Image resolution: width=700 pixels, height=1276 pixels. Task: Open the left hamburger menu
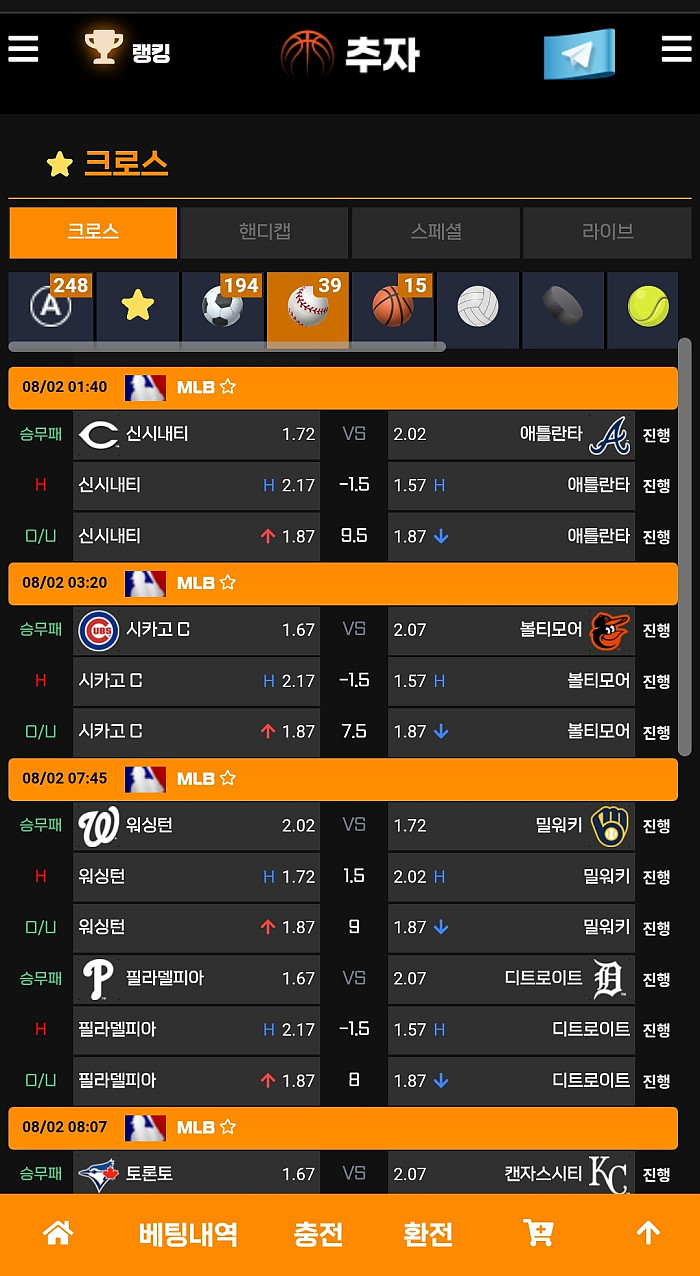23,49
